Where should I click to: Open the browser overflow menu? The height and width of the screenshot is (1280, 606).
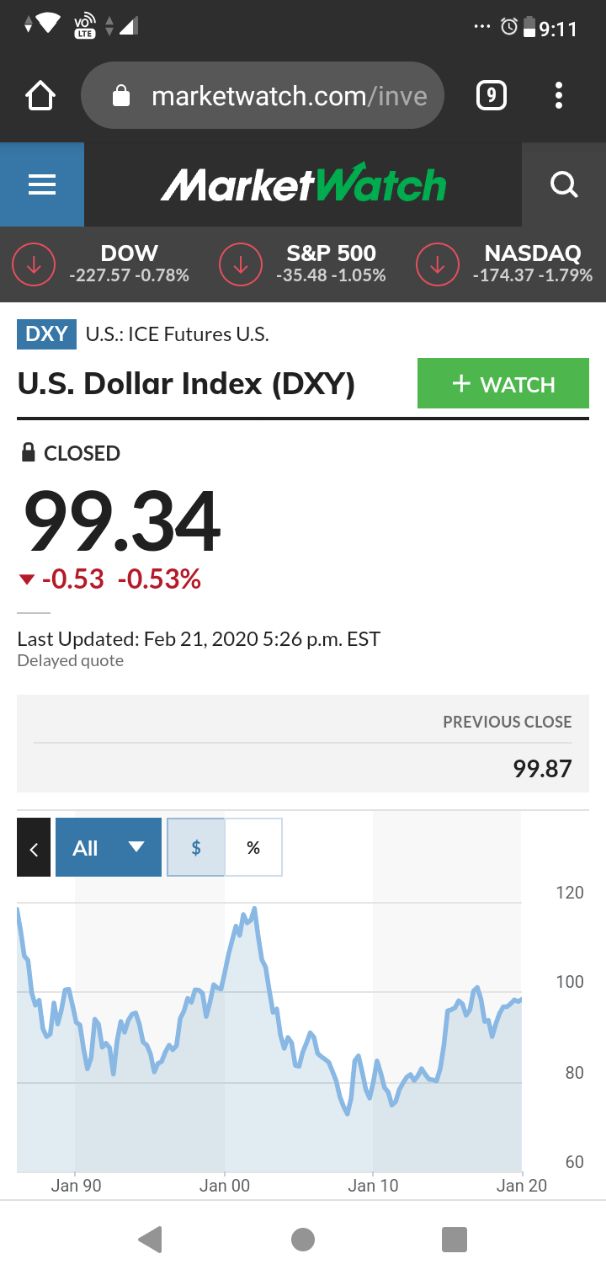pos(558,96)
